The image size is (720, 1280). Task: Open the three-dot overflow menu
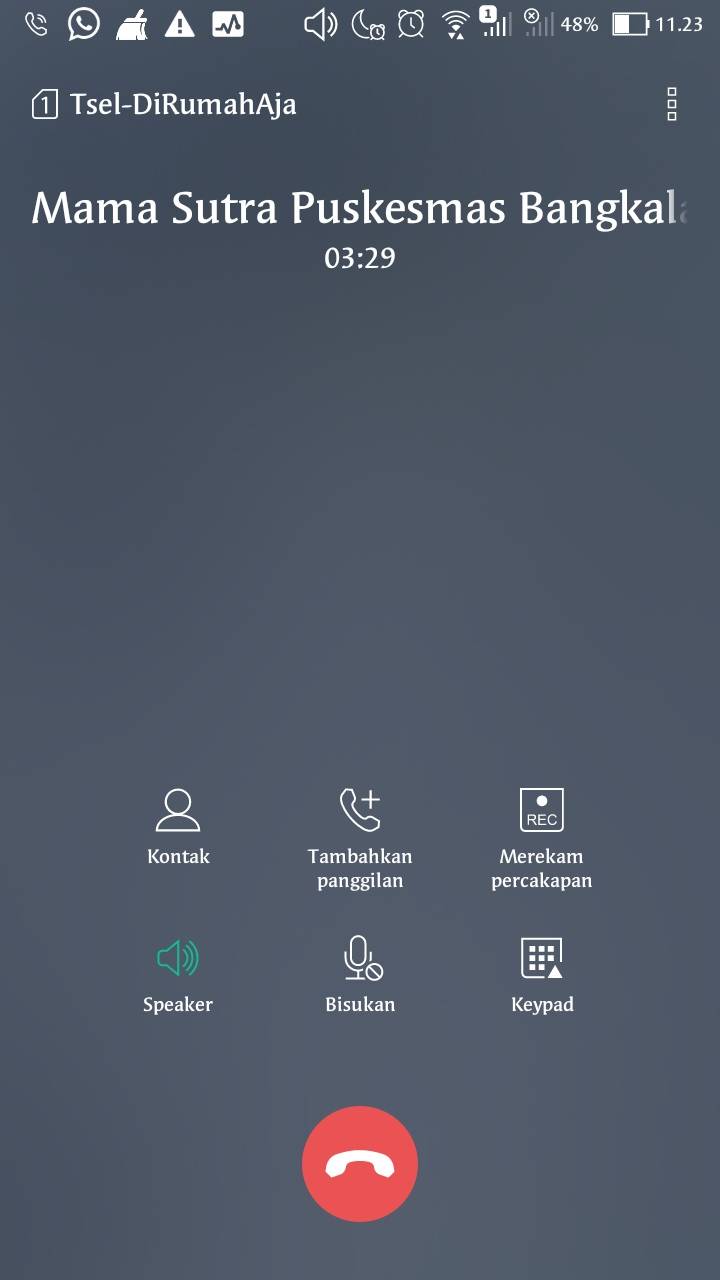[672, 104]
